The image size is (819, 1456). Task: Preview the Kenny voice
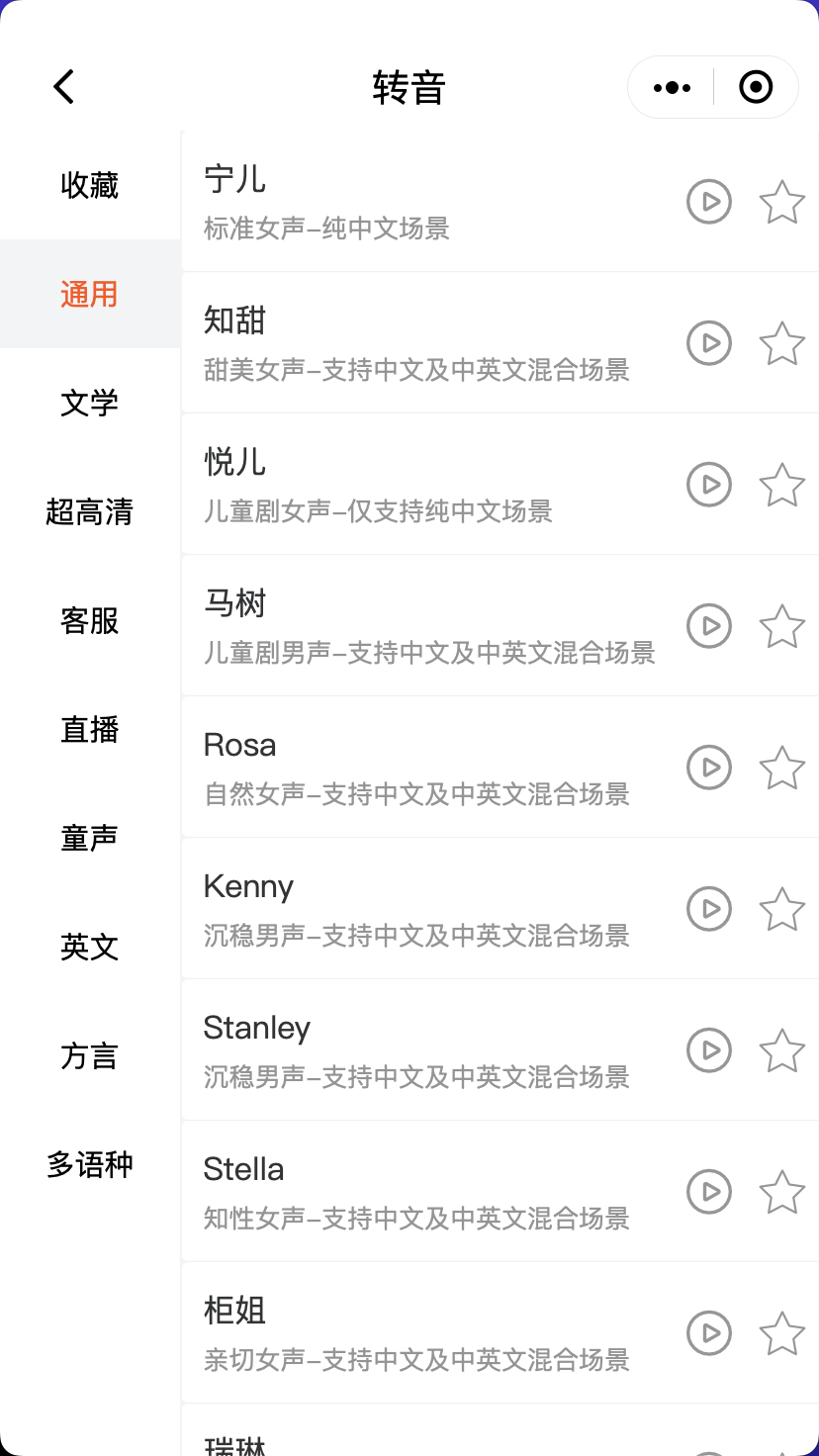point(709,909)
